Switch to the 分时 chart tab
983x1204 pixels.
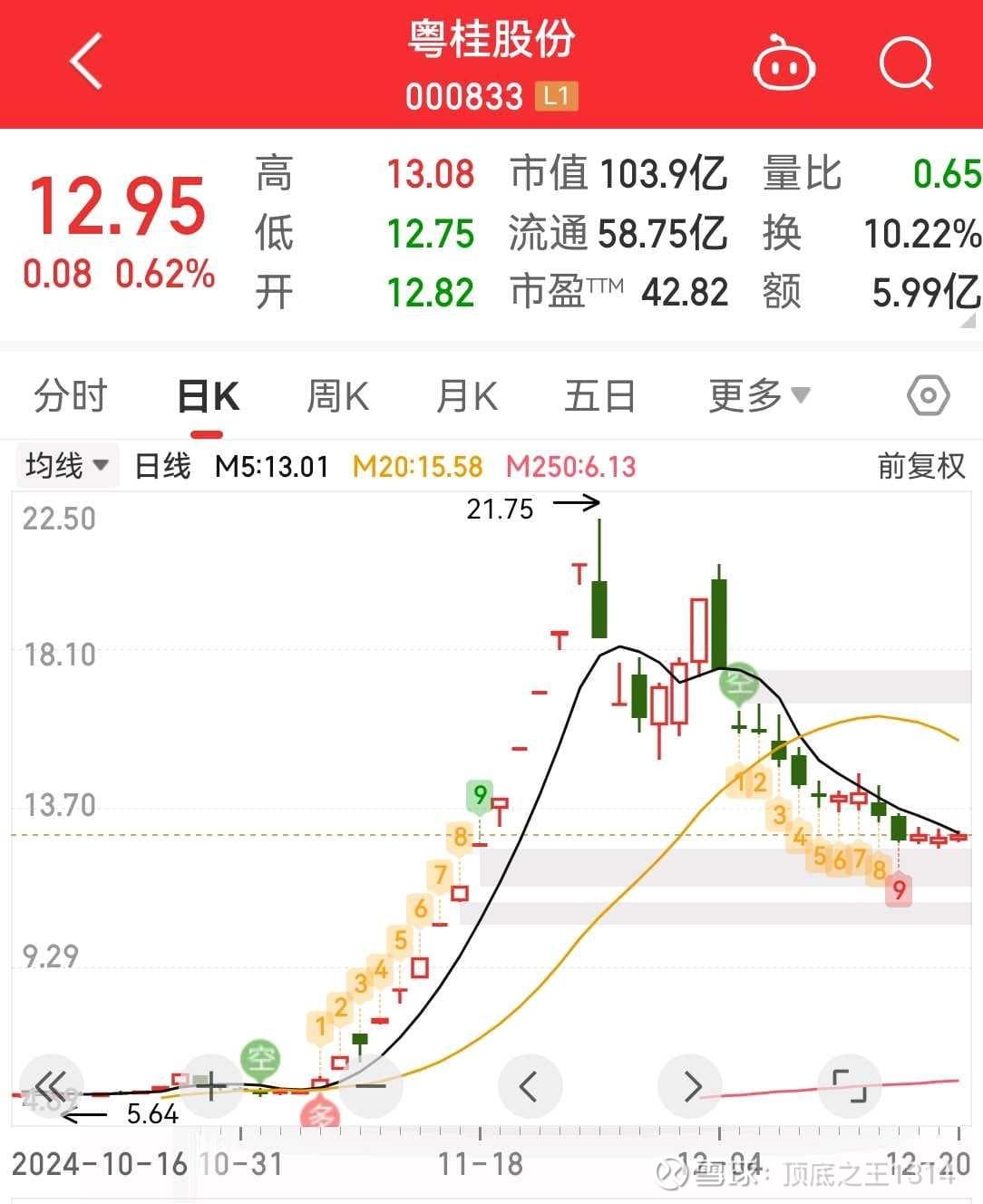tap(70, 396)
